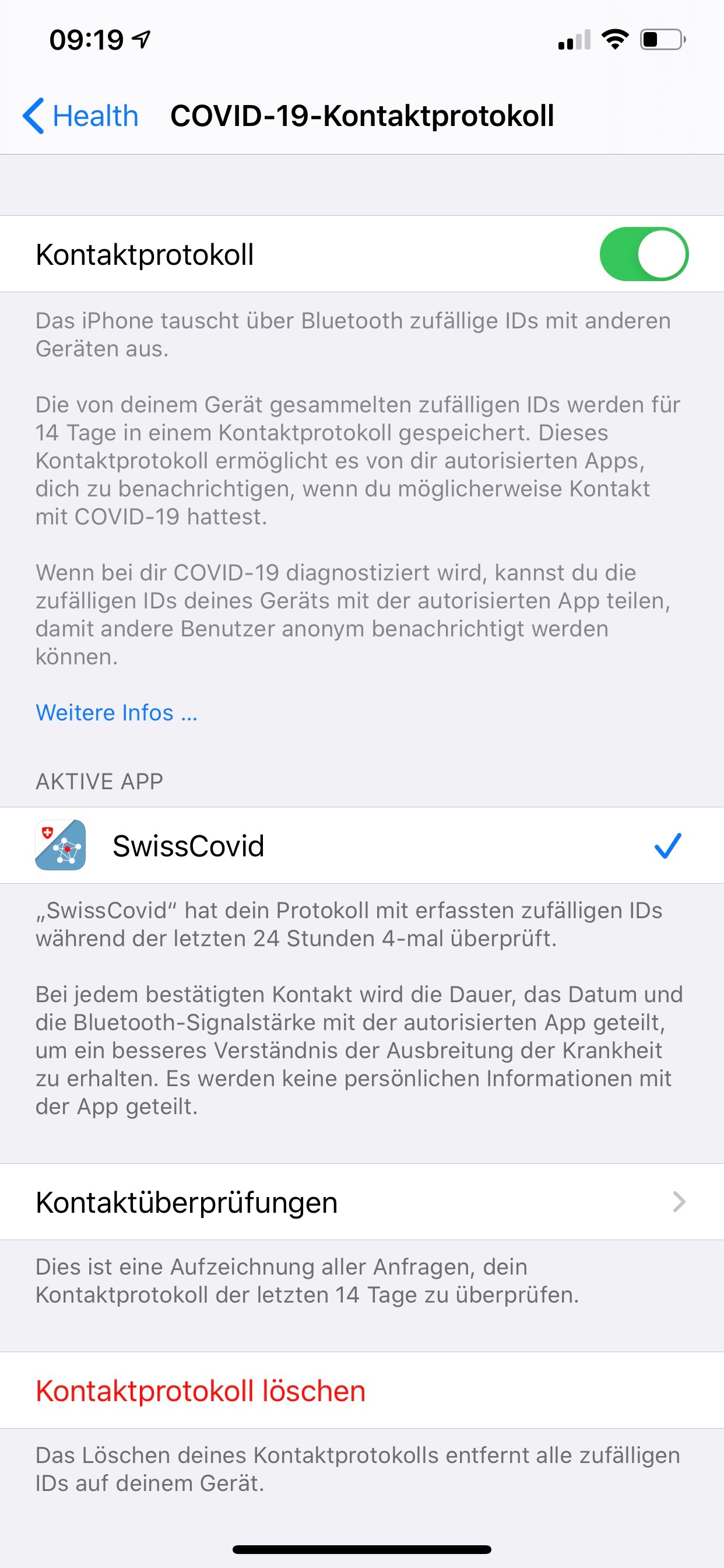The height and width of the screenshot is (1568, 724).
Task: Open the Weitere Infos link
Action: pos(116,712)
